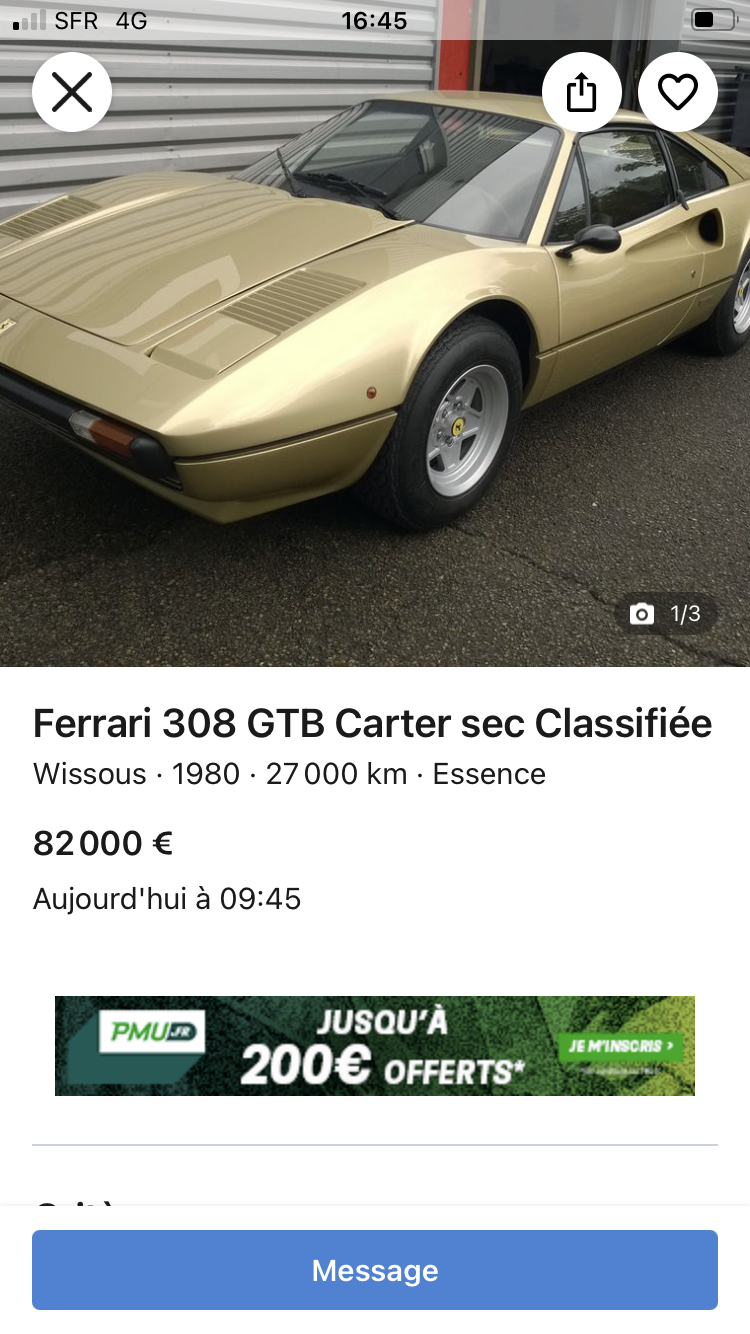Open the PMU 200€ offer banner
Viewport: 750px width, 1334px height.
point(375,1045)
